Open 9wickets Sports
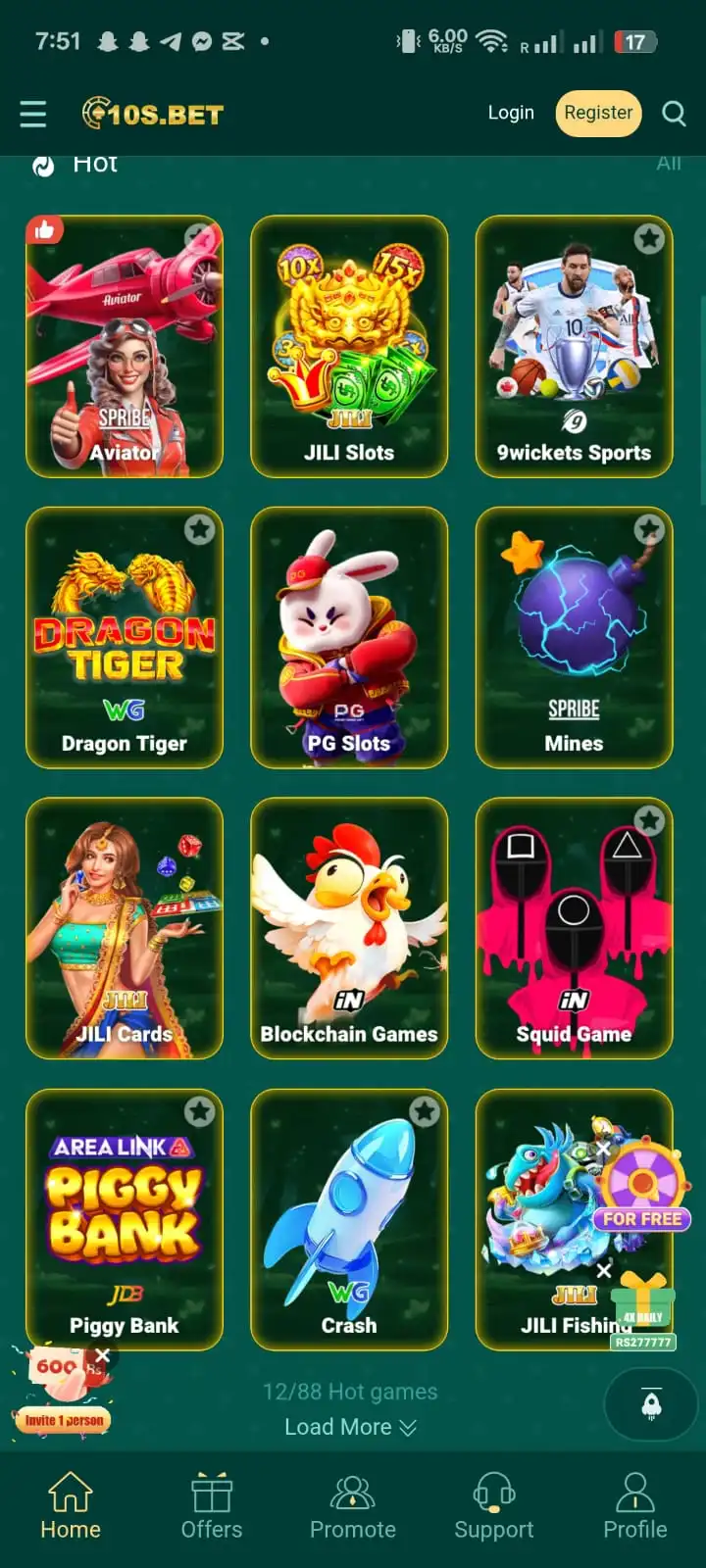Image resolution: width=706 pixels, height=1568 pixels. tap(574, 346)
